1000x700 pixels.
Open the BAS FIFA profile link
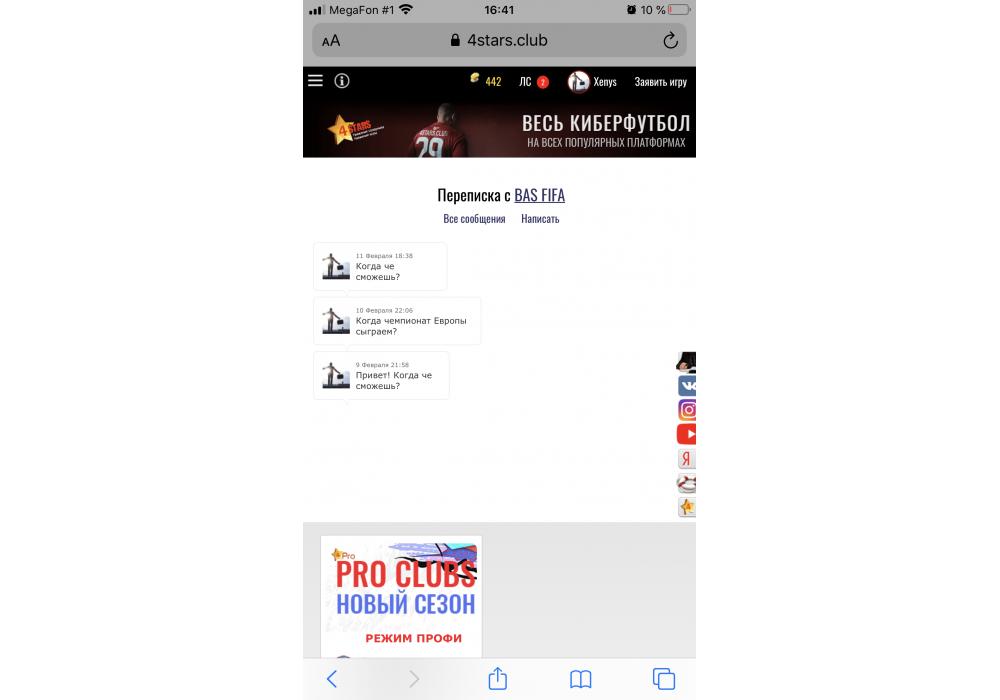pos(539,196)
